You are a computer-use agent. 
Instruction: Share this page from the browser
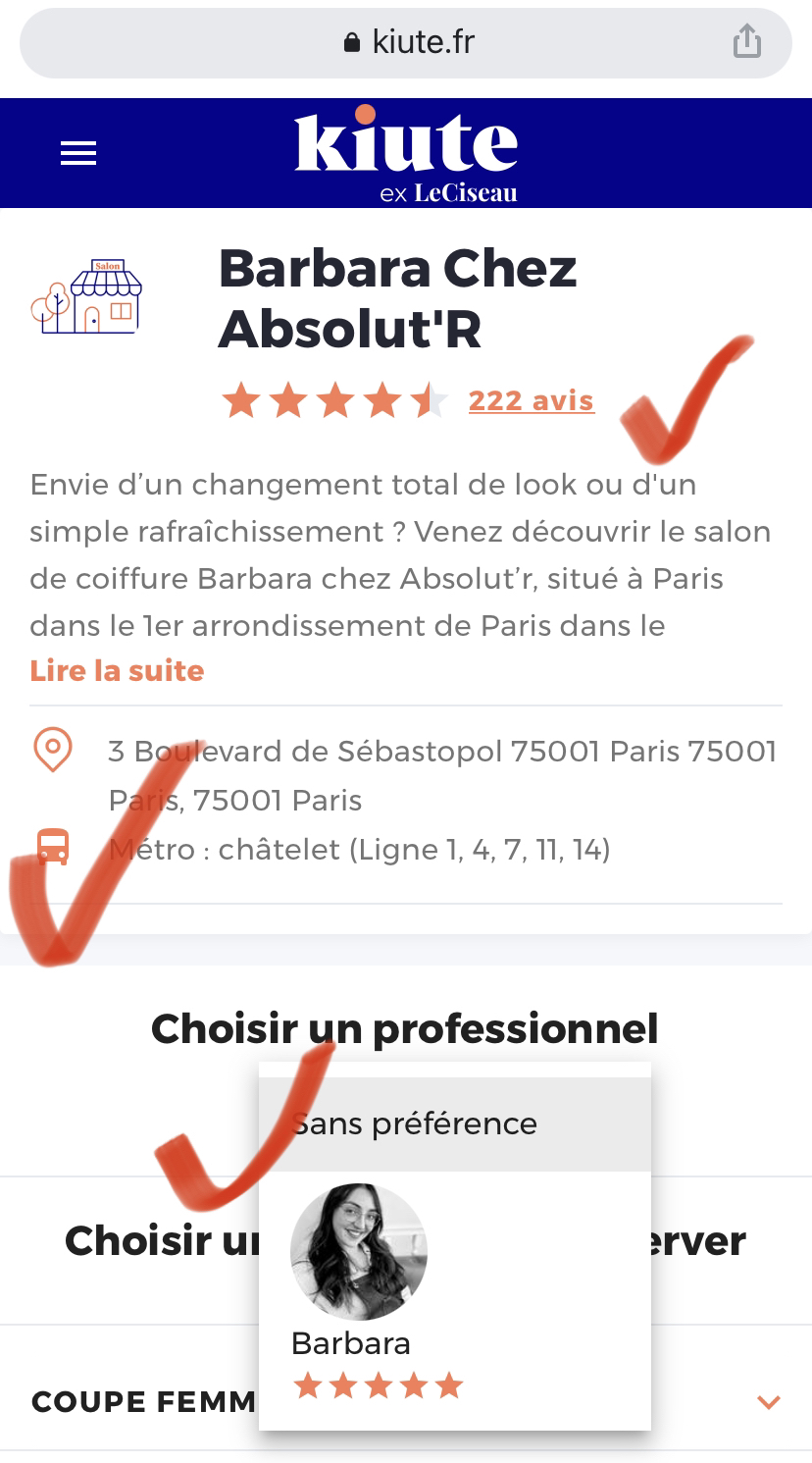(x=746, y=42)
